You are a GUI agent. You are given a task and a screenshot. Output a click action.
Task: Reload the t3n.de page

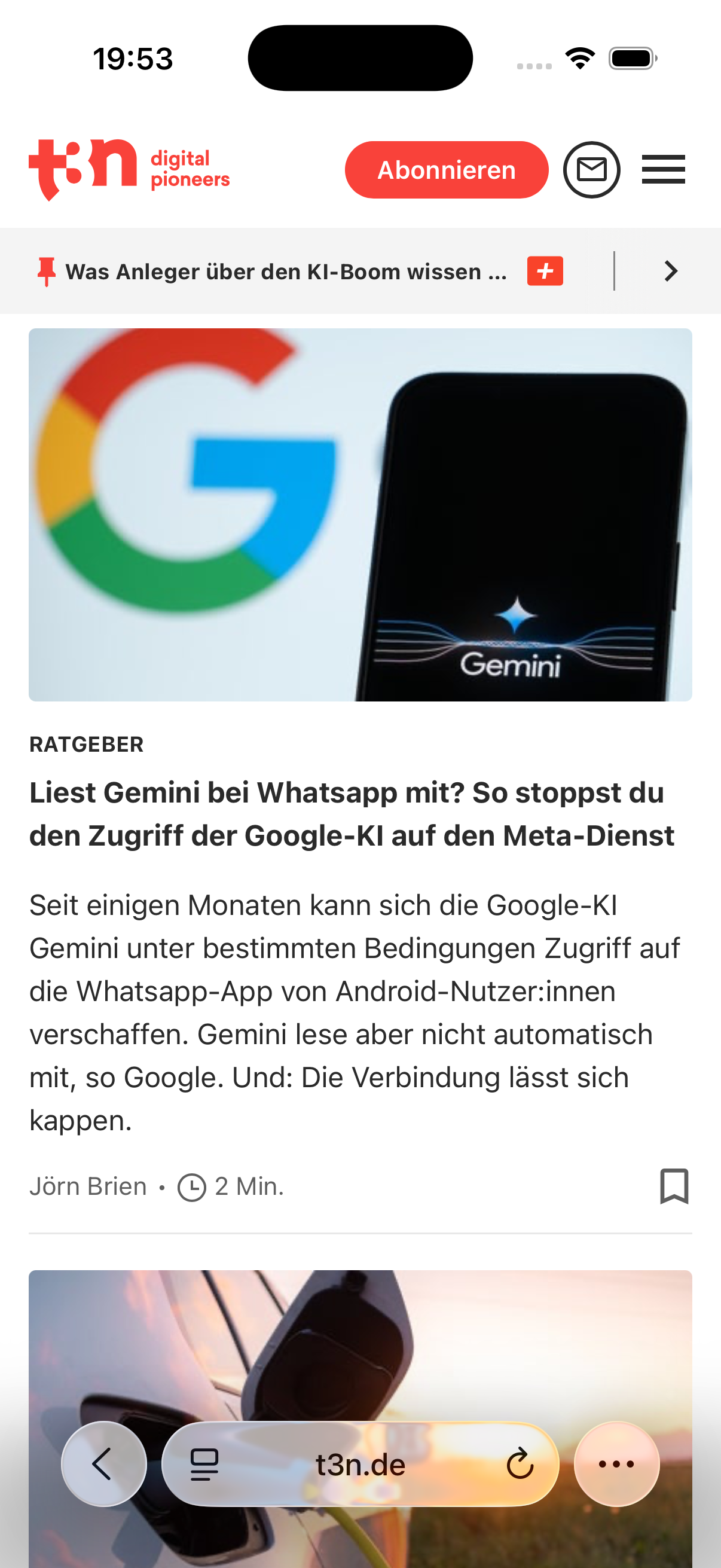click(520, 1464)
